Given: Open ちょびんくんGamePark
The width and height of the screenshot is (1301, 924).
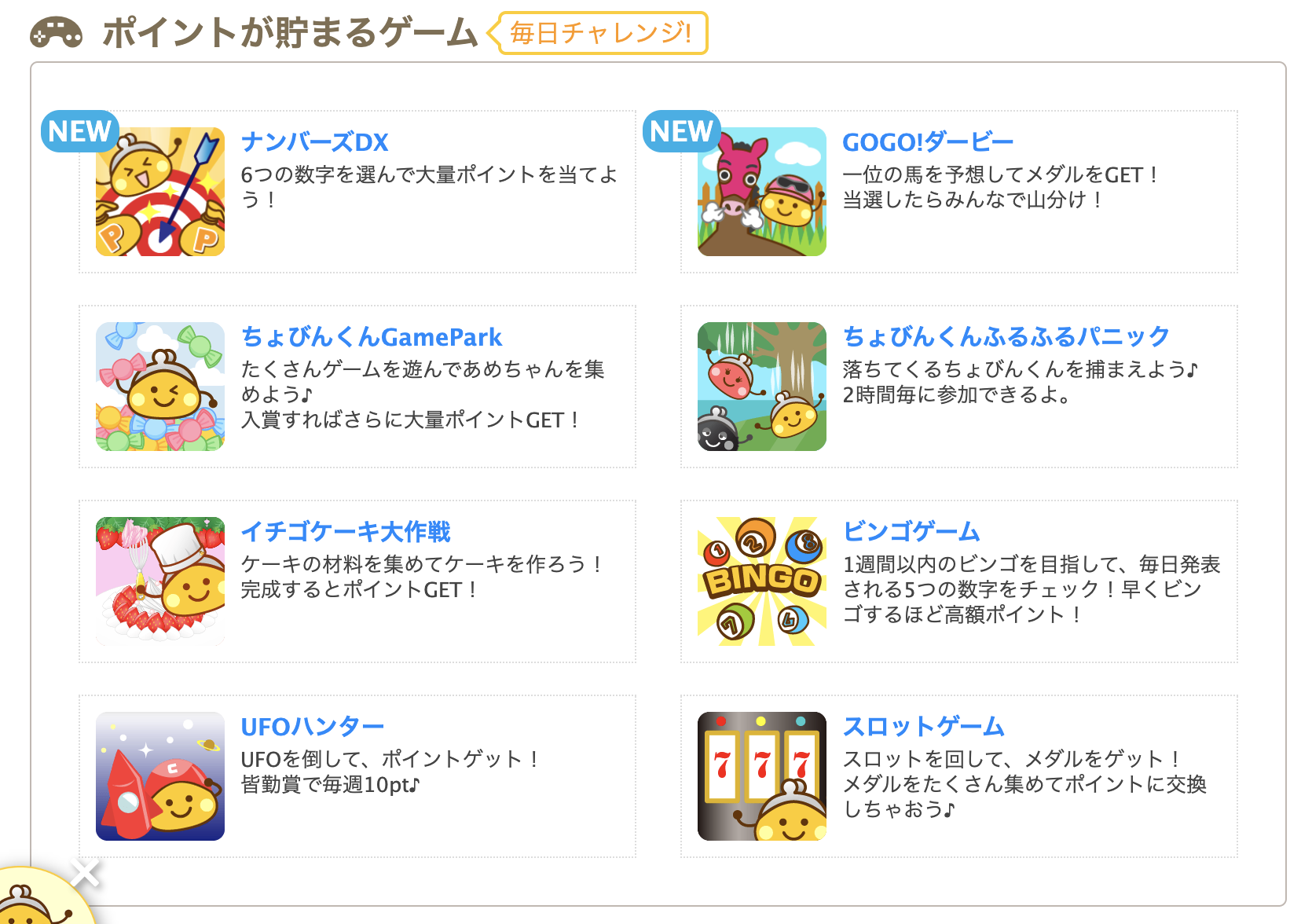Looking at the screenshot, I should tap(371, 337).
